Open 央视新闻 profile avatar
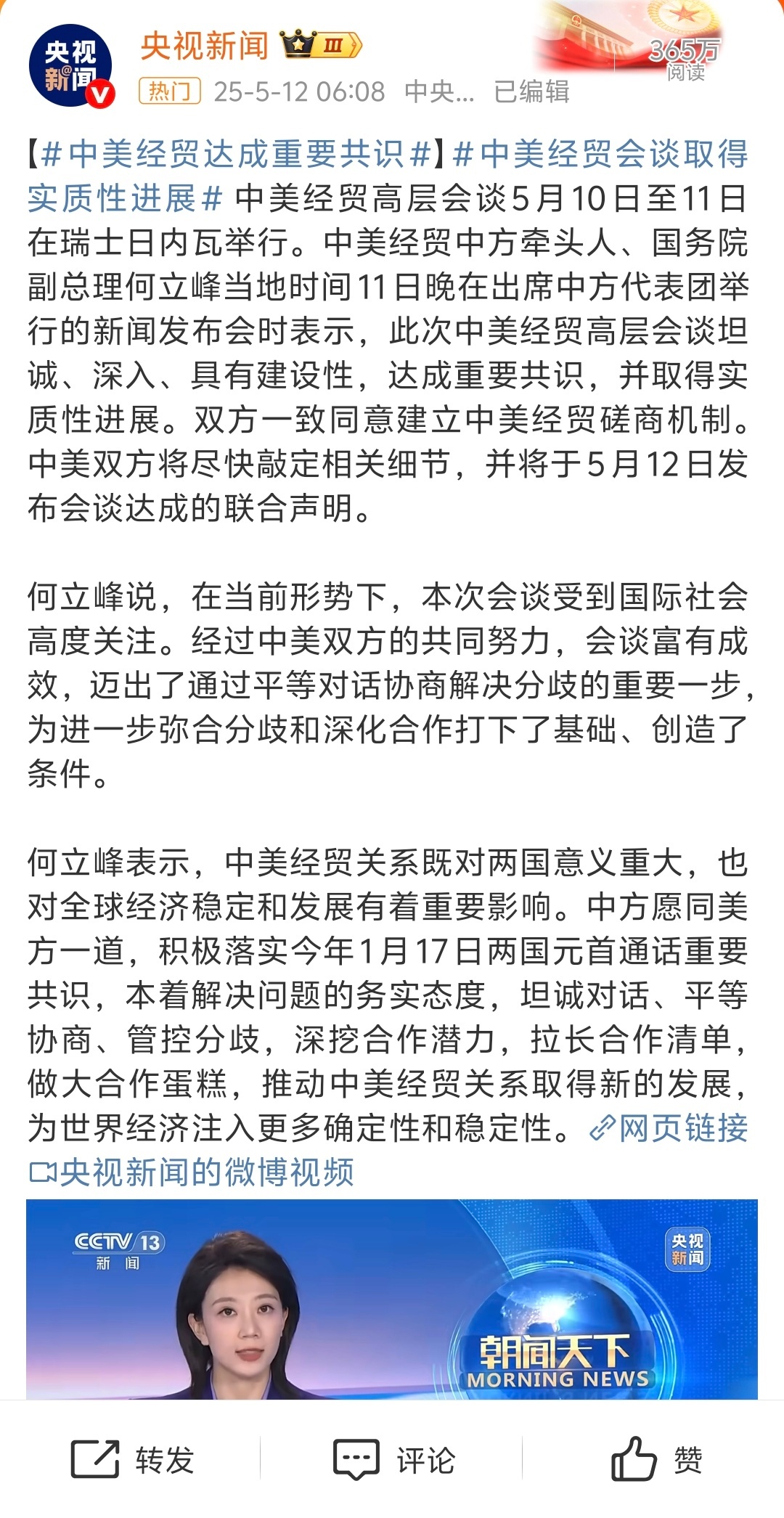This screenshot has height=1518, width=784. [x=71, y=67]
